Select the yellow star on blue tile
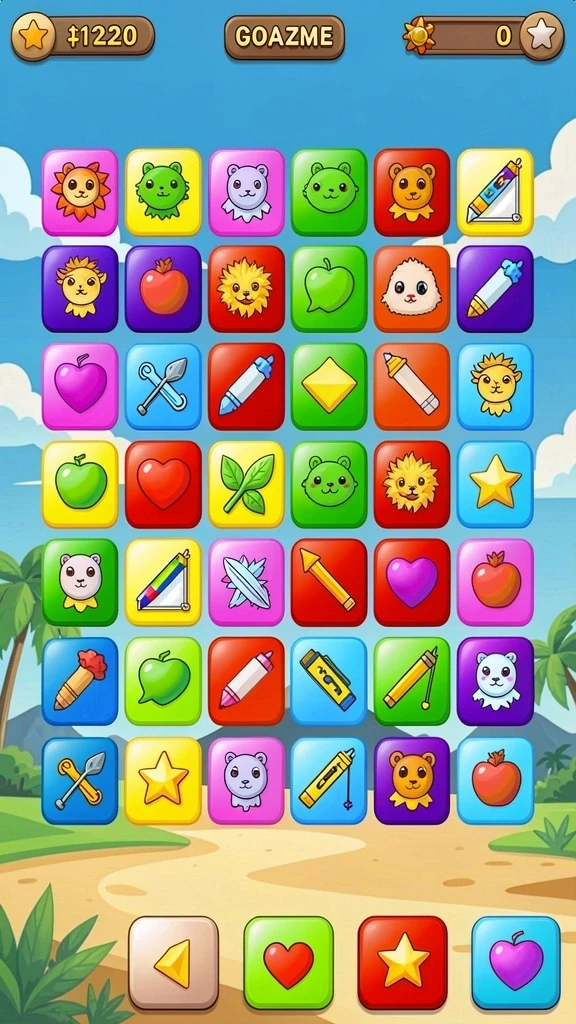This screenshot has height=1024, width=576. 495,484
